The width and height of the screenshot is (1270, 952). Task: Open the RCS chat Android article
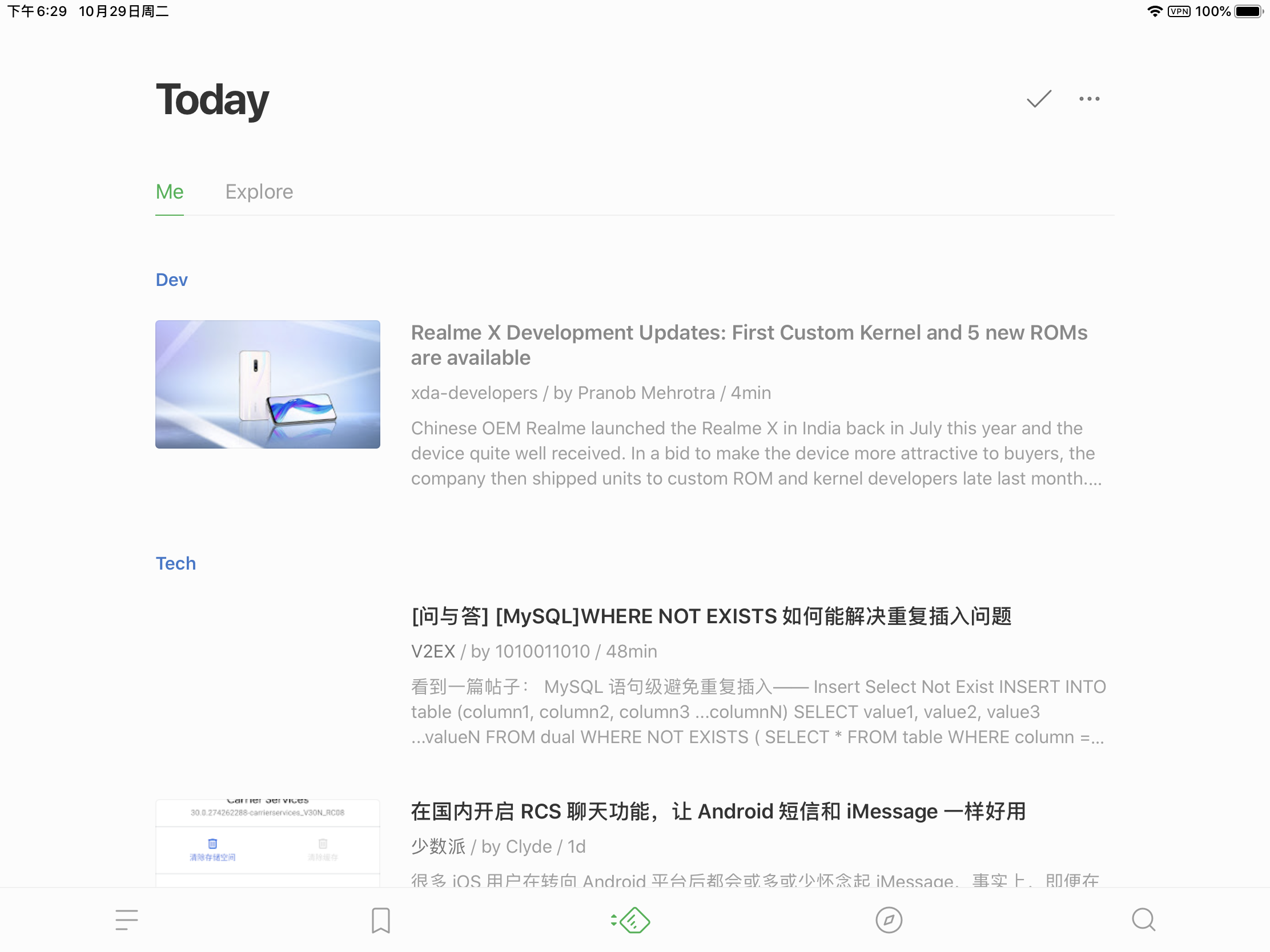718,812
